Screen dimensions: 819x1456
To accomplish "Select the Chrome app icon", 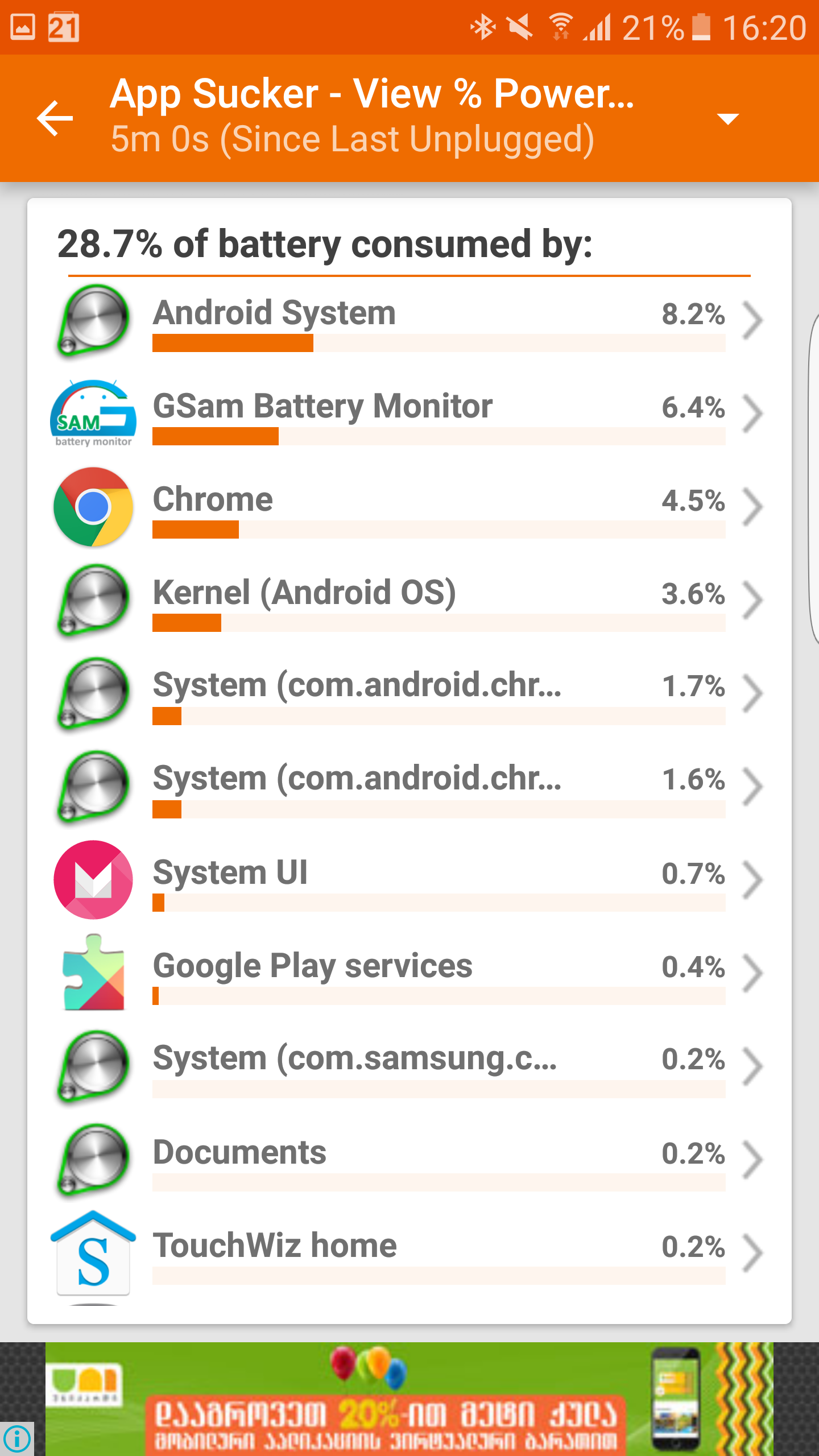I will (93, 509).
